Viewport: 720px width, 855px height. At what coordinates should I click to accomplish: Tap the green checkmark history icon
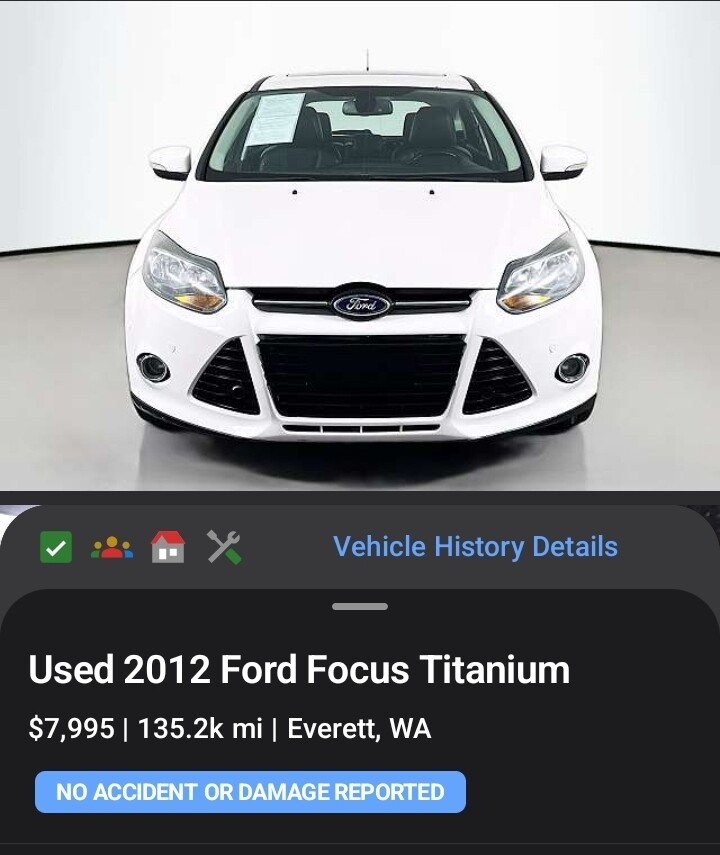(56, 547)
